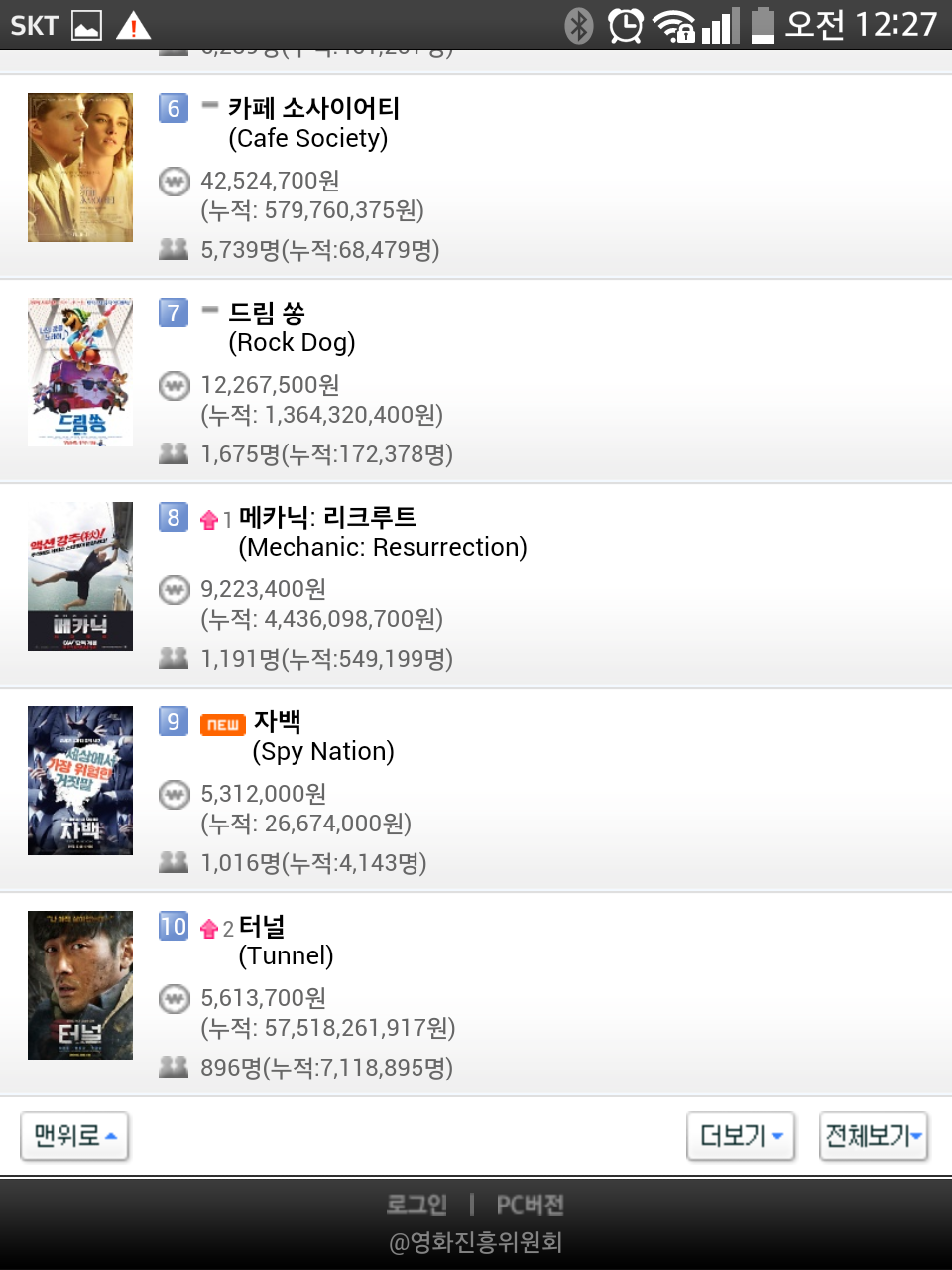This screenshot has width=952, height=1270.
Task: Open the Spy Nation movie entry
Action: 323,736
